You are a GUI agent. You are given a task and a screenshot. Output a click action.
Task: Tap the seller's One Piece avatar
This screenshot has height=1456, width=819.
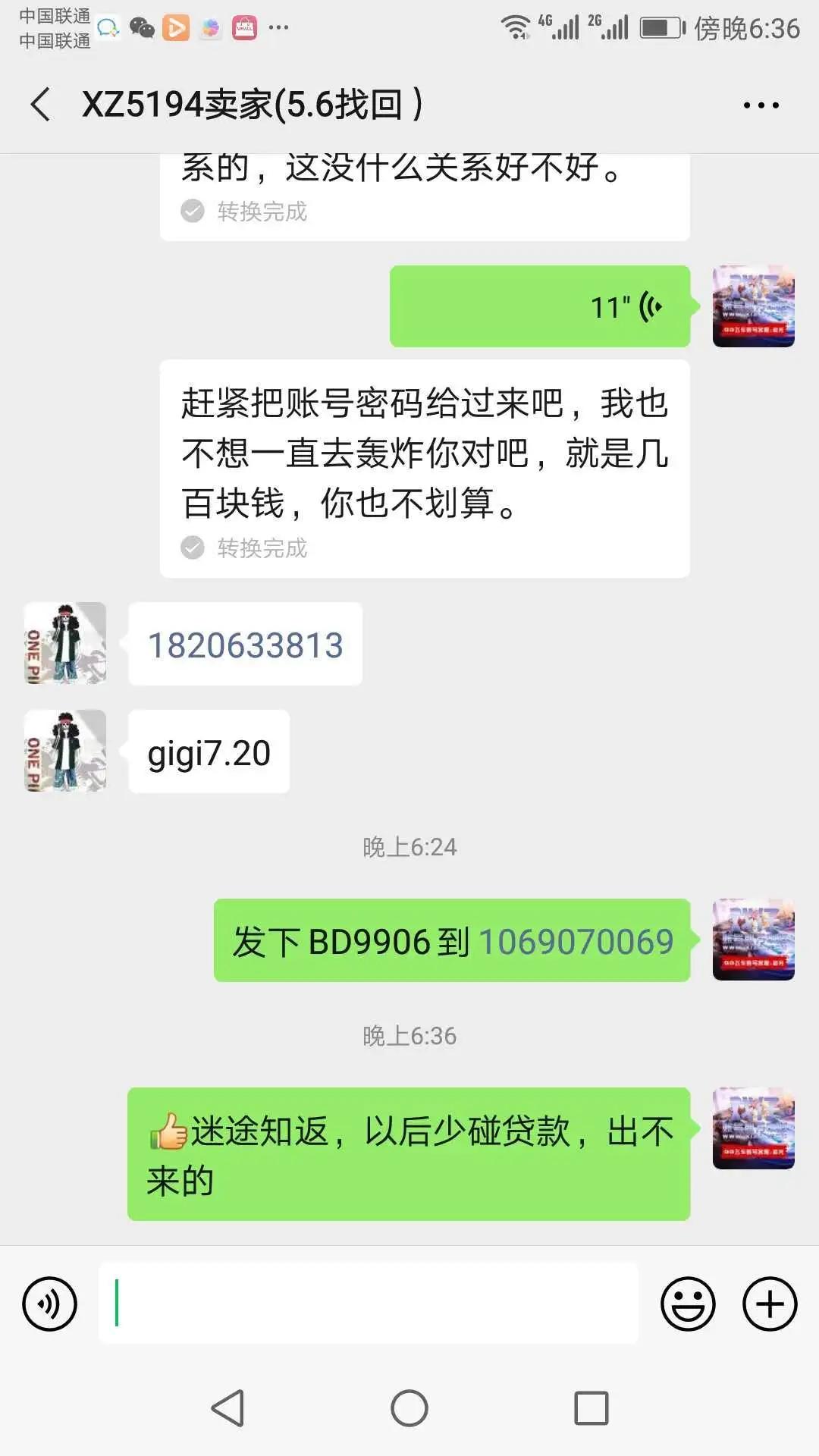tap(64, 644)
